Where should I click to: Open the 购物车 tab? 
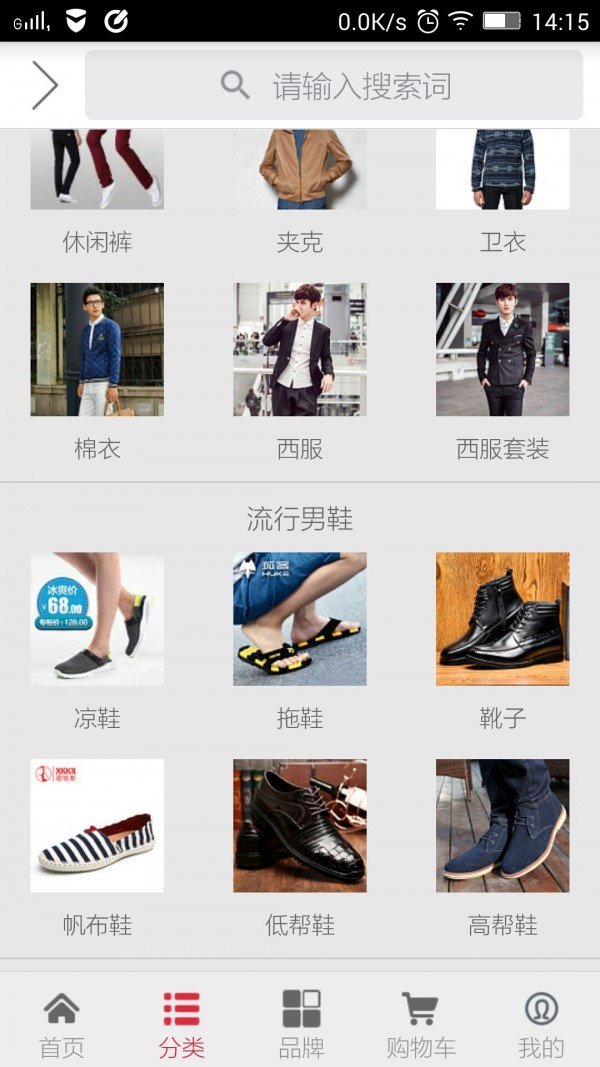(421, 1024)
